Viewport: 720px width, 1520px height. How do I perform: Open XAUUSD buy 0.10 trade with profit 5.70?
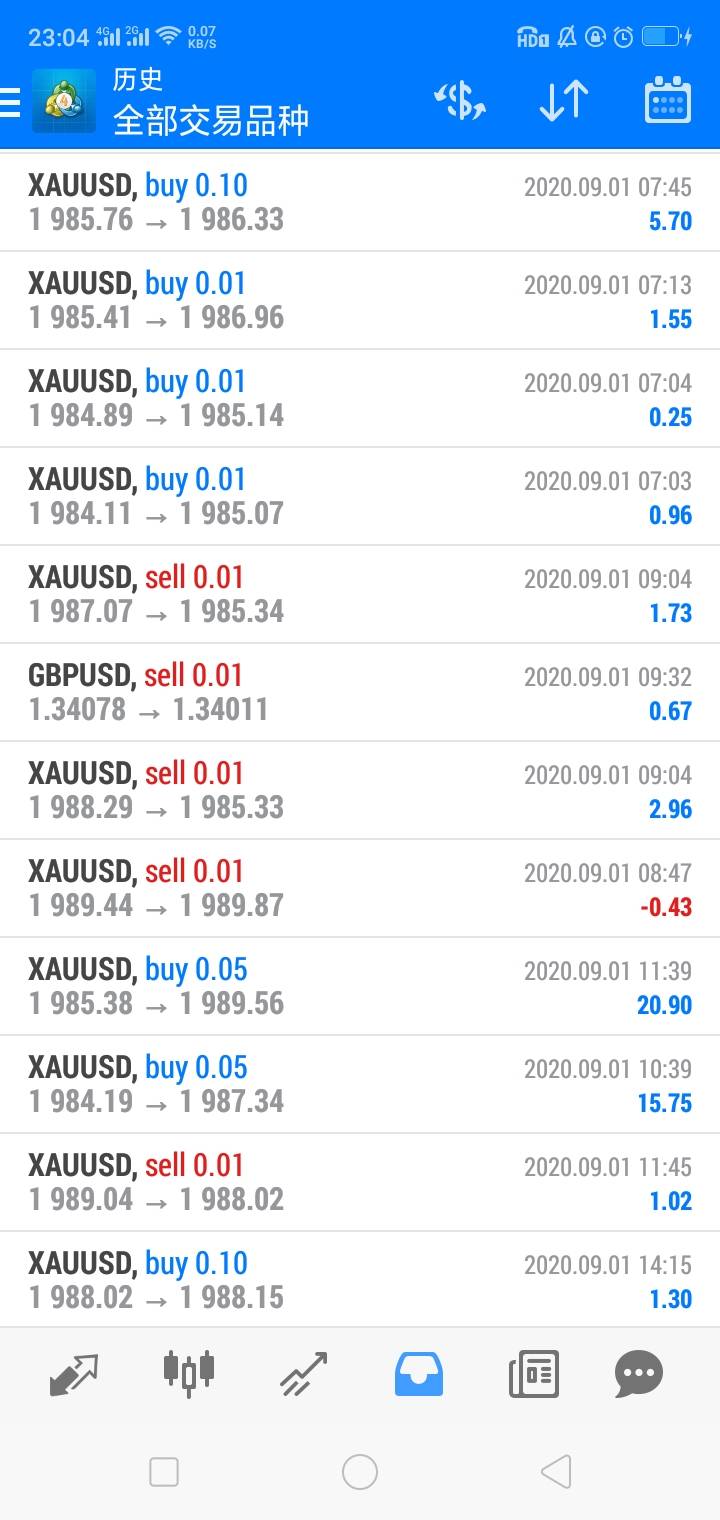(x=360, y=202)
